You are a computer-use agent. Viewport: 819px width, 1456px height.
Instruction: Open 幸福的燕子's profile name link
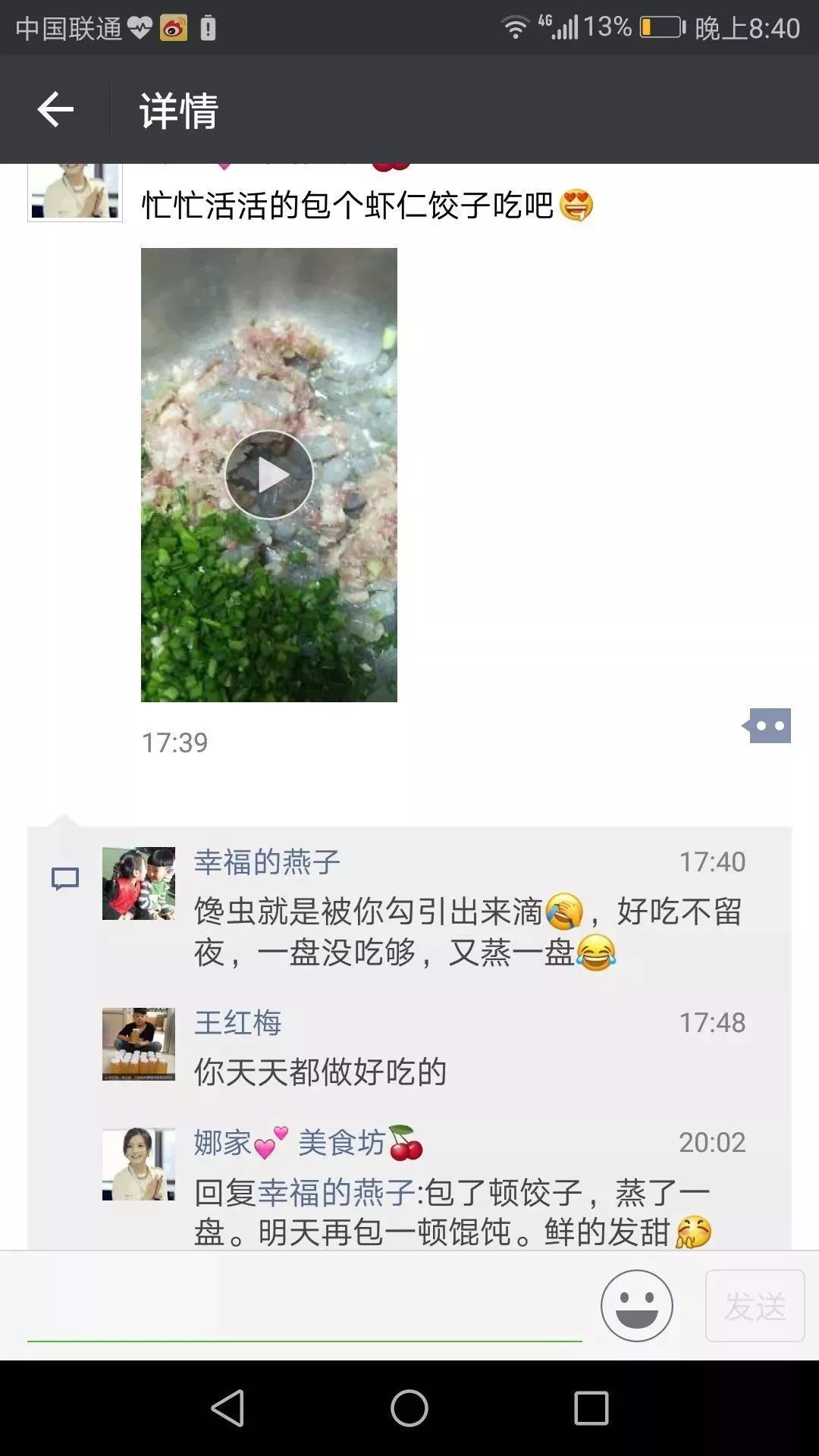tap(267, 862)
